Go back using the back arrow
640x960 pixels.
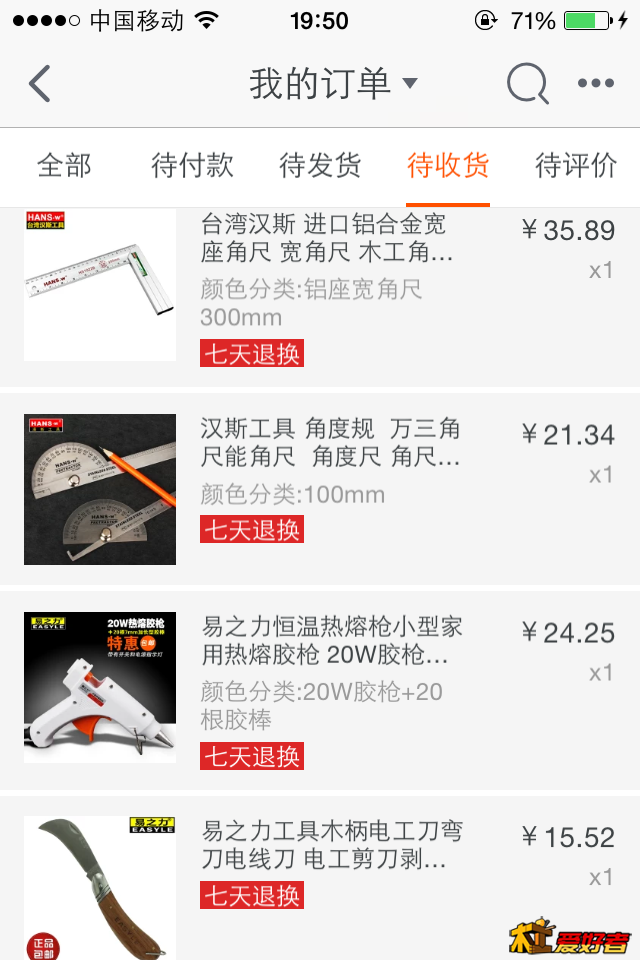[40, 84]
